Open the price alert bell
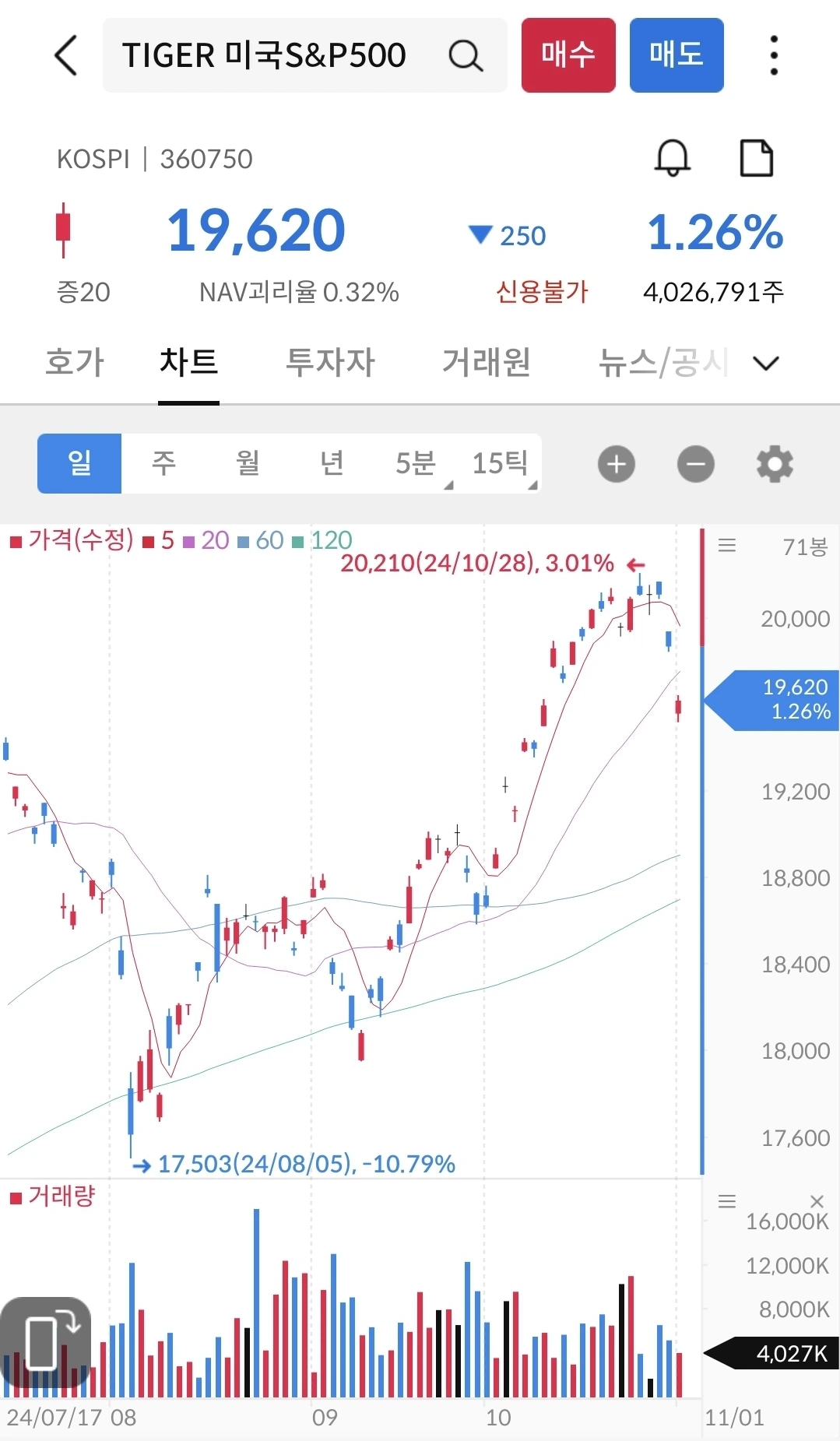 (673, 158)
